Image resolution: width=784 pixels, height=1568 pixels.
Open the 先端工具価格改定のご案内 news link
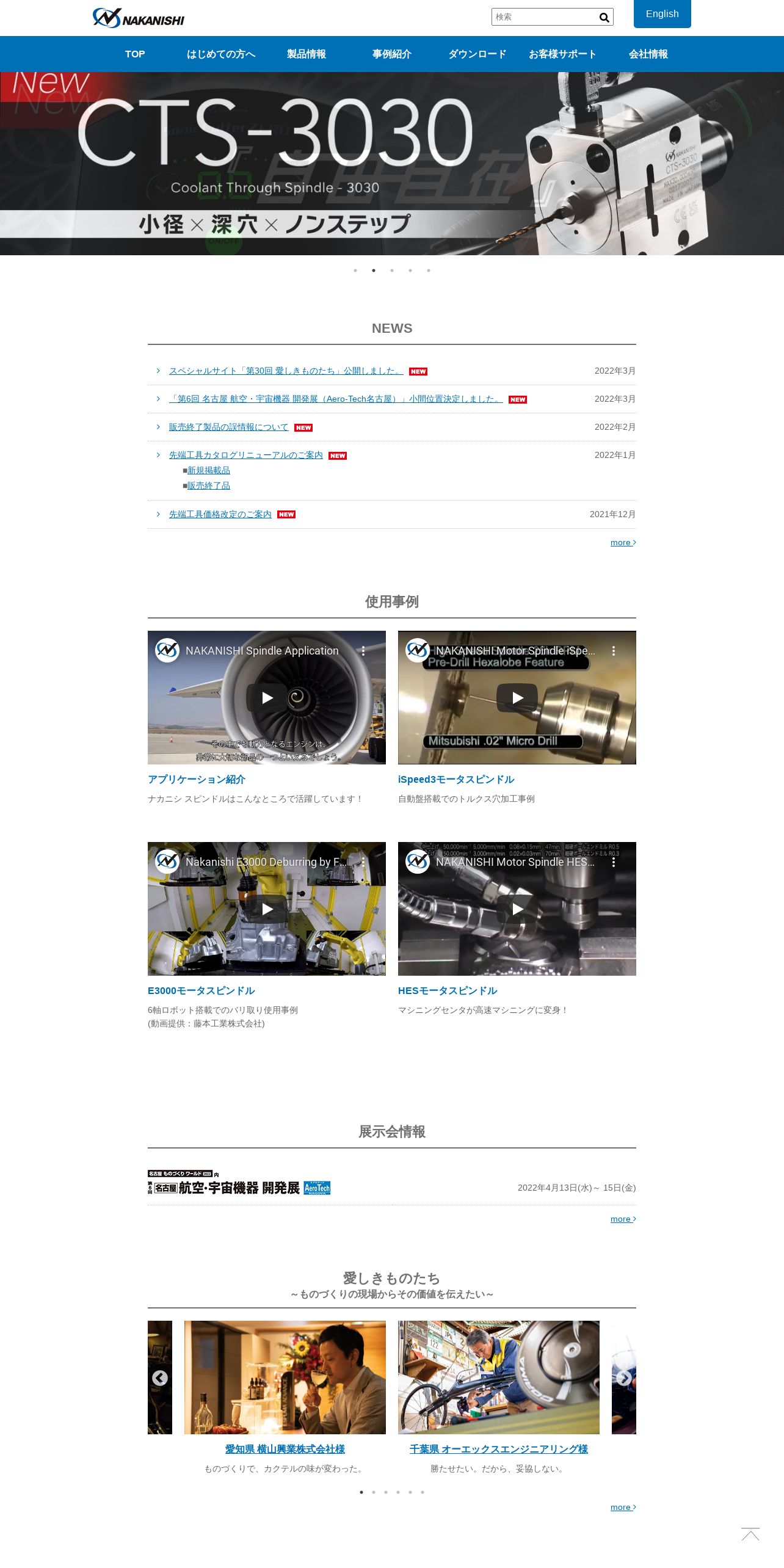pyautogui.click(x=220, y=514)
